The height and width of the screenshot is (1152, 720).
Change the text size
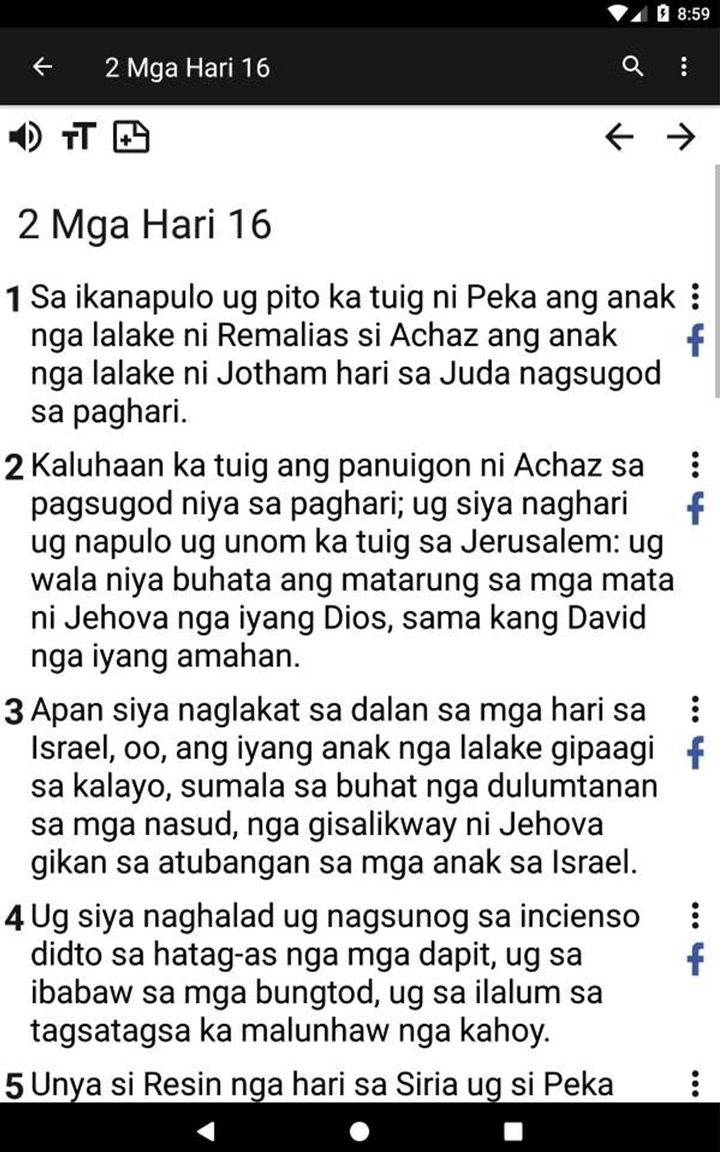pos(78,137)
